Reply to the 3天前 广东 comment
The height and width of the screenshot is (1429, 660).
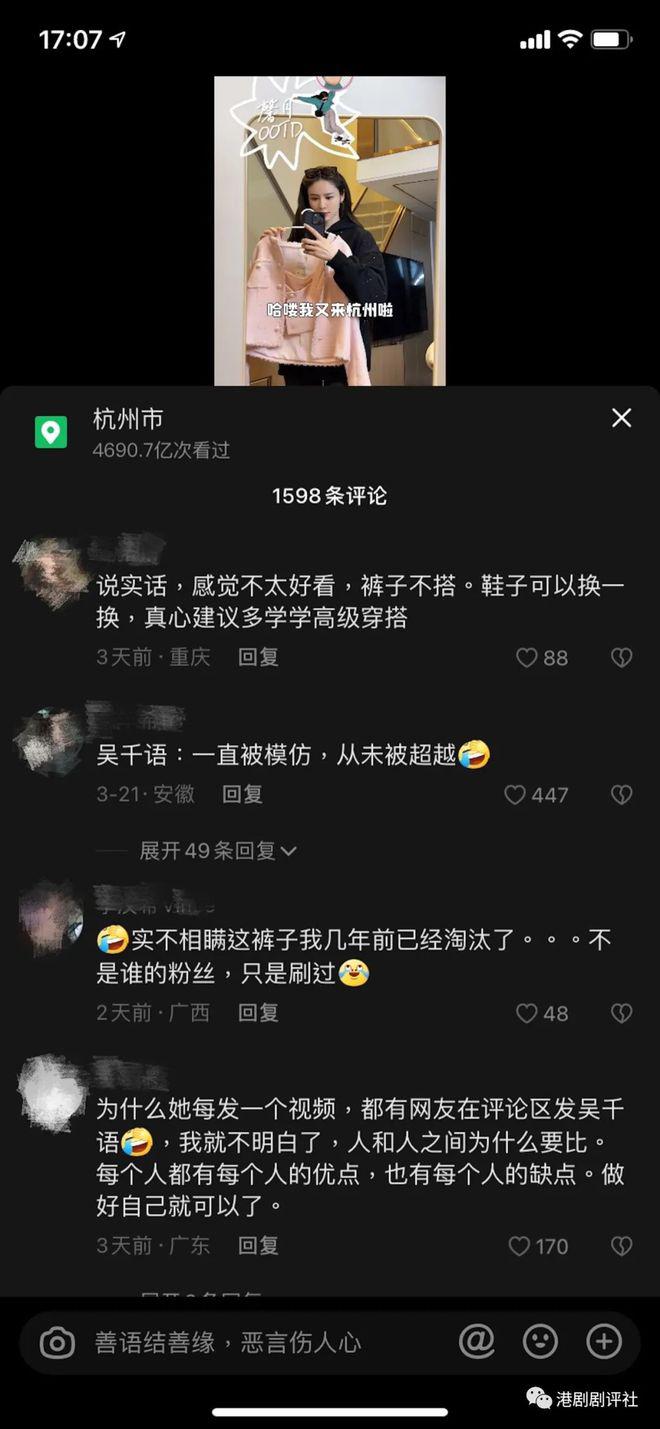pyautogui.click(x=257, y=1246)
